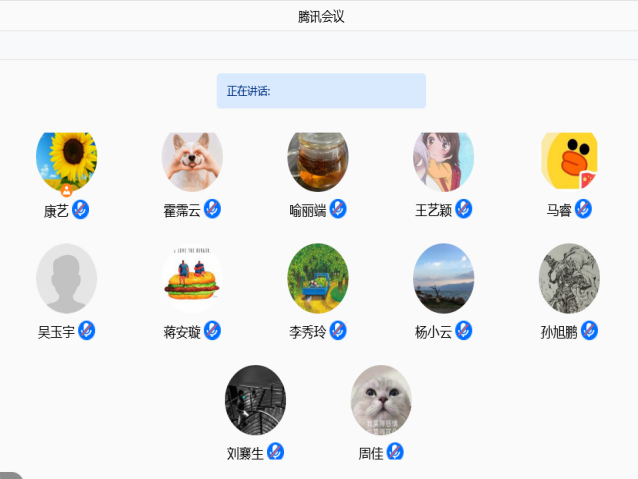Tap 蒋安璇's burger avatar
The width and height of the screenshot is (638, 479).
click(x=192, y=279)
